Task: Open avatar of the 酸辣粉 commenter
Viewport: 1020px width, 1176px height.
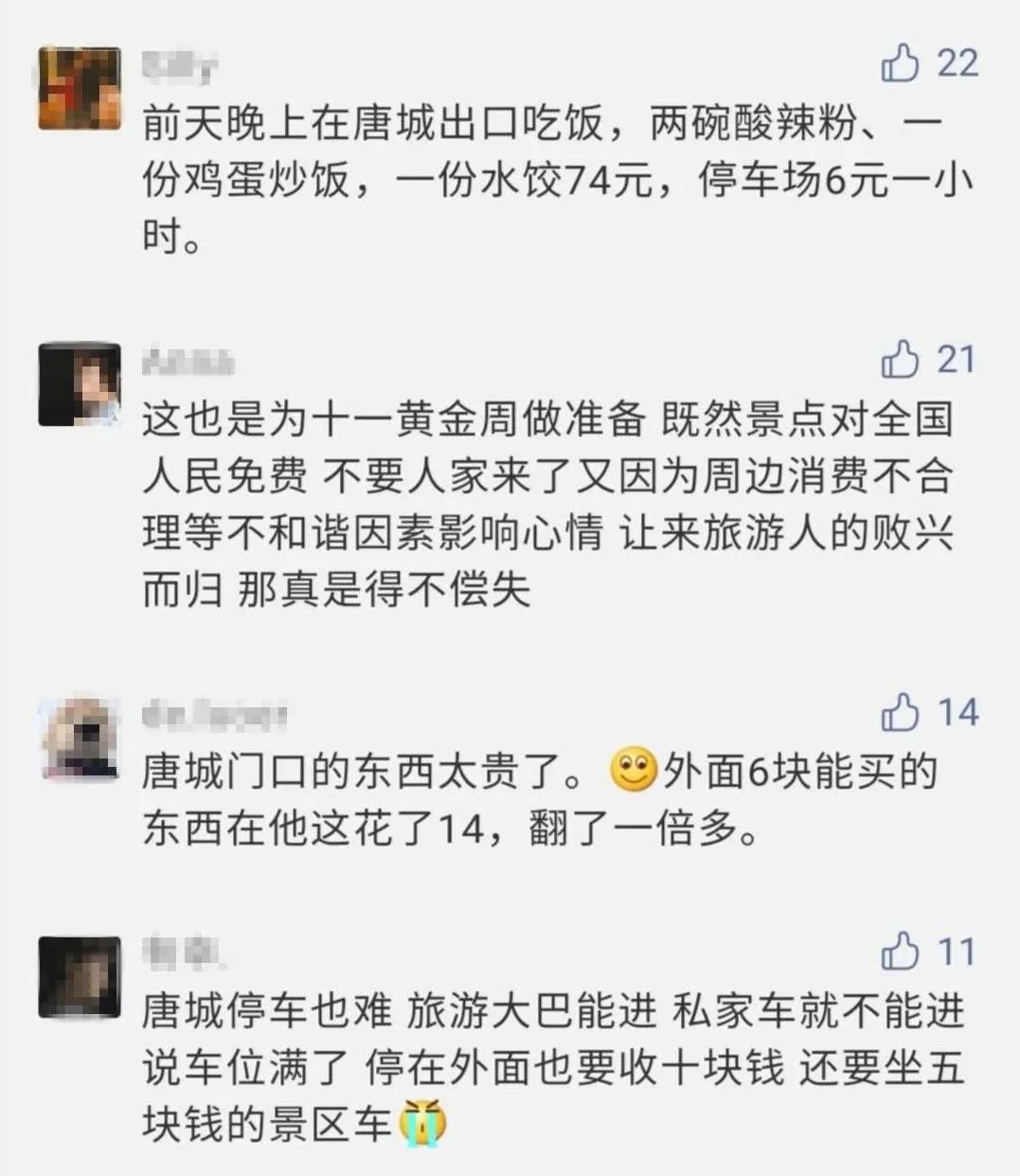Action: [80, 88]
